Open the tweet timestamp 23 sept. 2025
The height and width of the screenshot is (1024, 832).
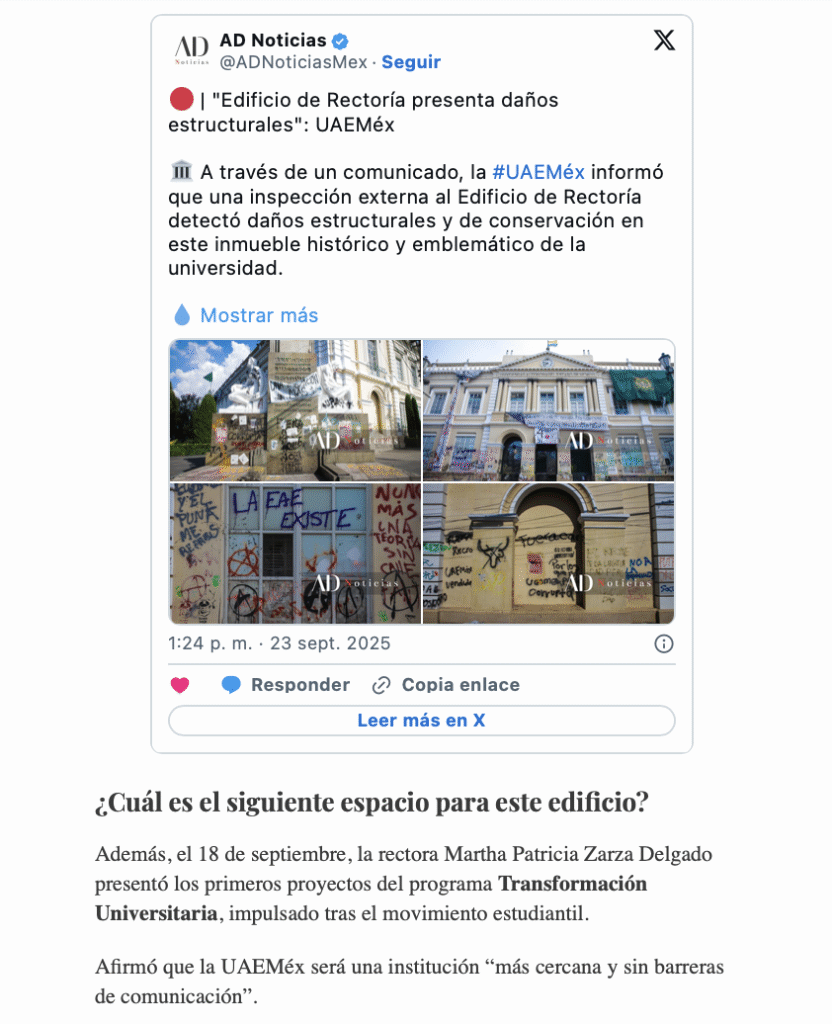[x=279, y=643]
